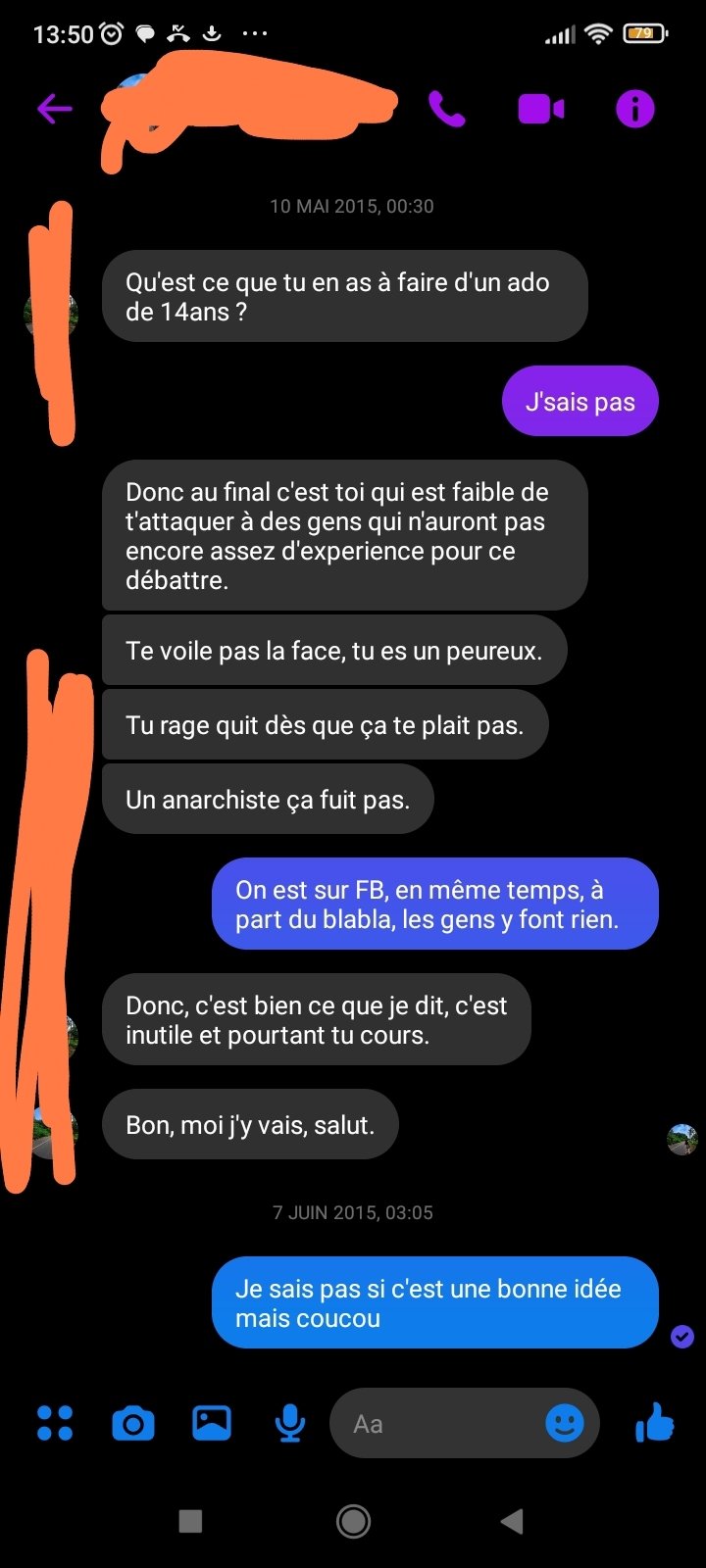Tap the system back triangle
This screenshot has height=1568, width=706.
(512, 1521)
